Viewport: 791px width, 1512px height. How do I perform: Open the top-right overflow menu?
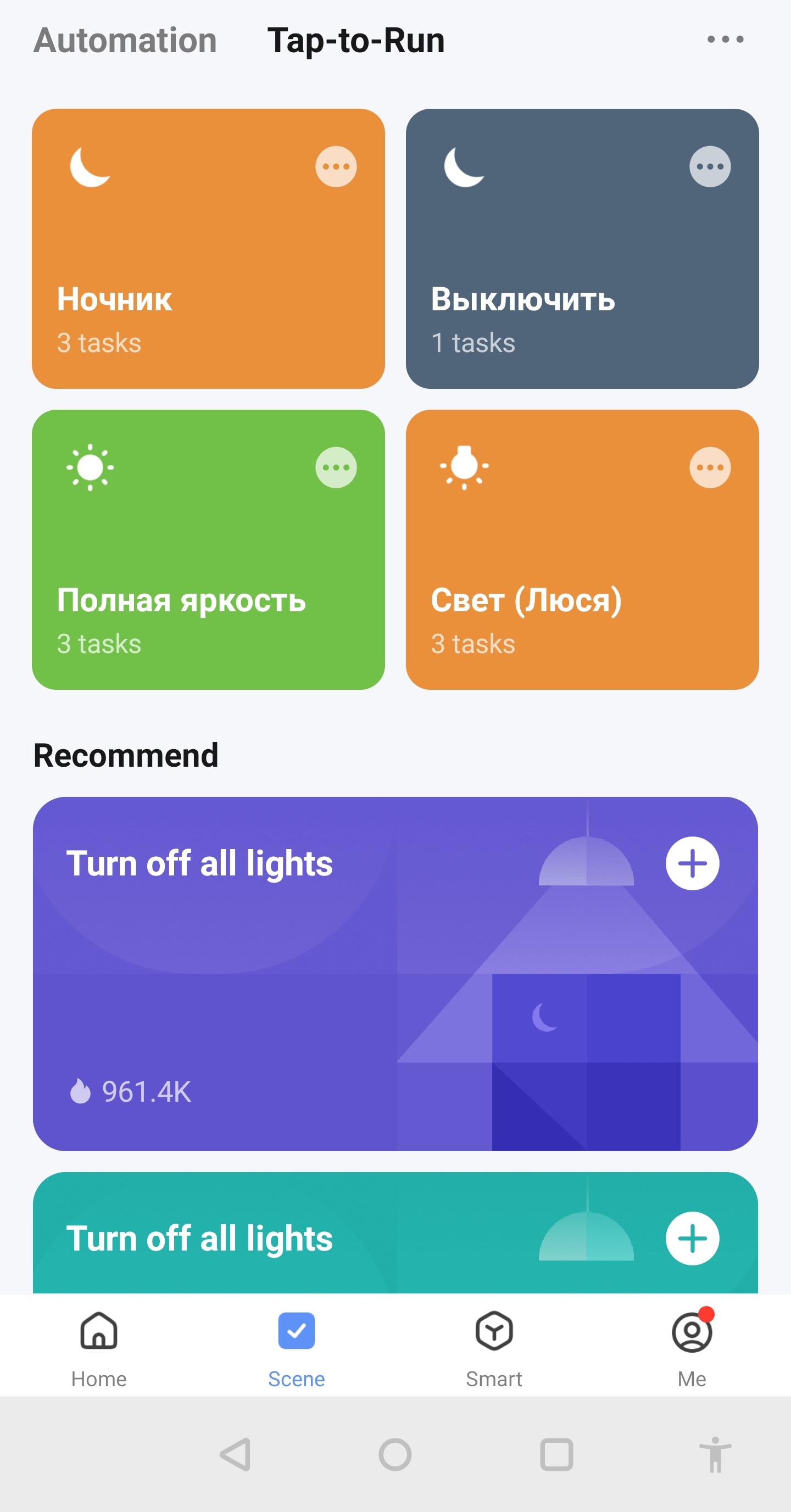tap(725, 40)
